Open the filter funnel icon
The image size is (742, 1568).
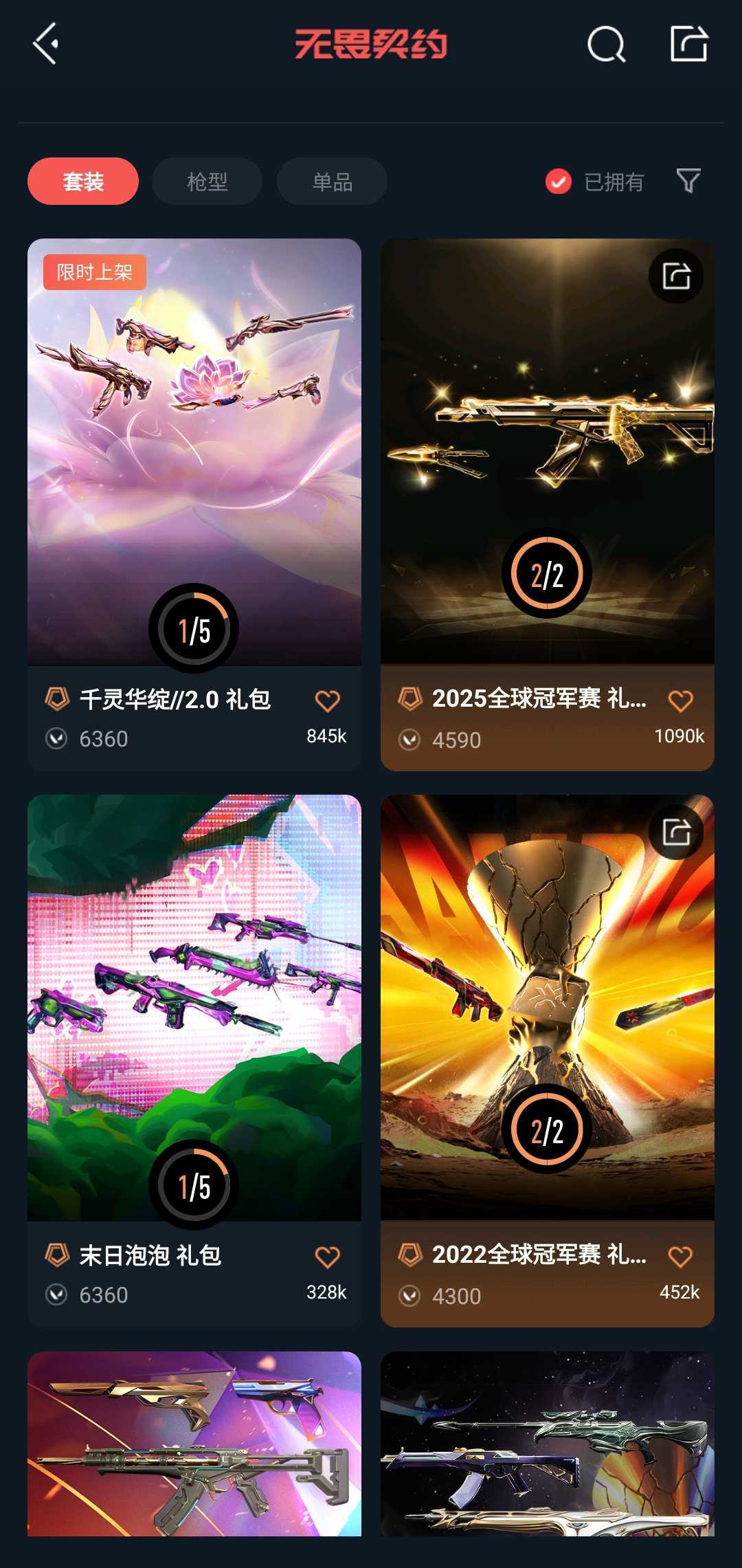tap(688, 181)
